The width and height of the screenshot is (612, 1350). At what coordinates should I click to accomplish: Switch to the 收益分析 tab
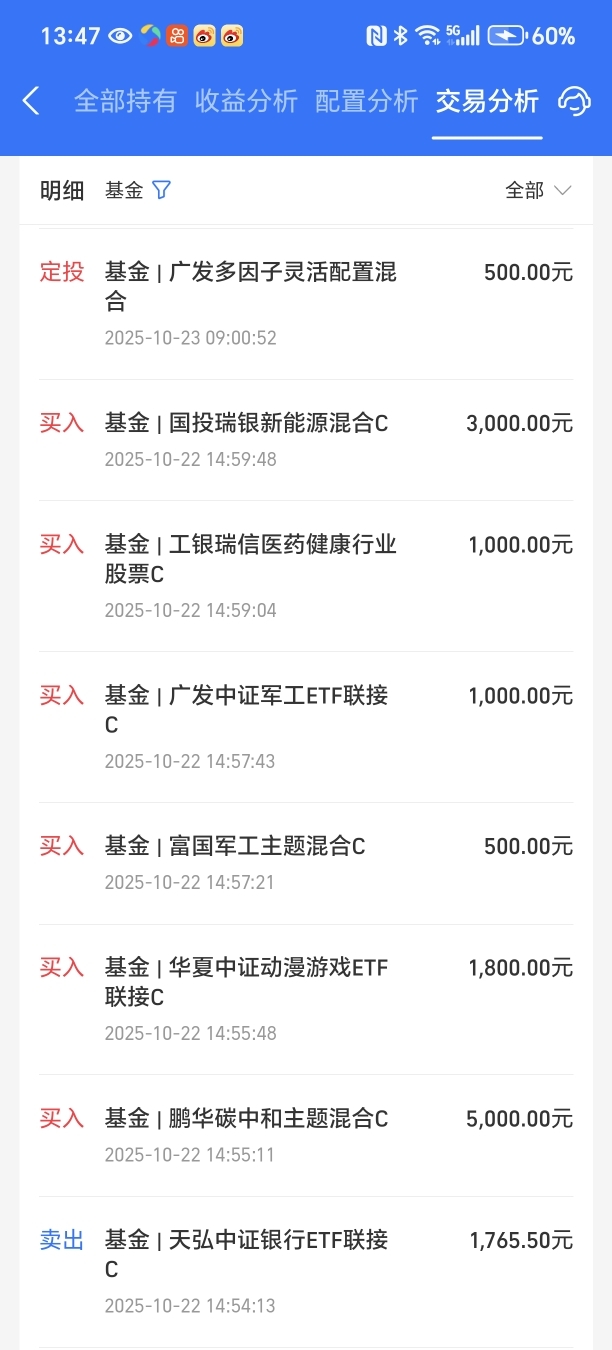point(246,101)
